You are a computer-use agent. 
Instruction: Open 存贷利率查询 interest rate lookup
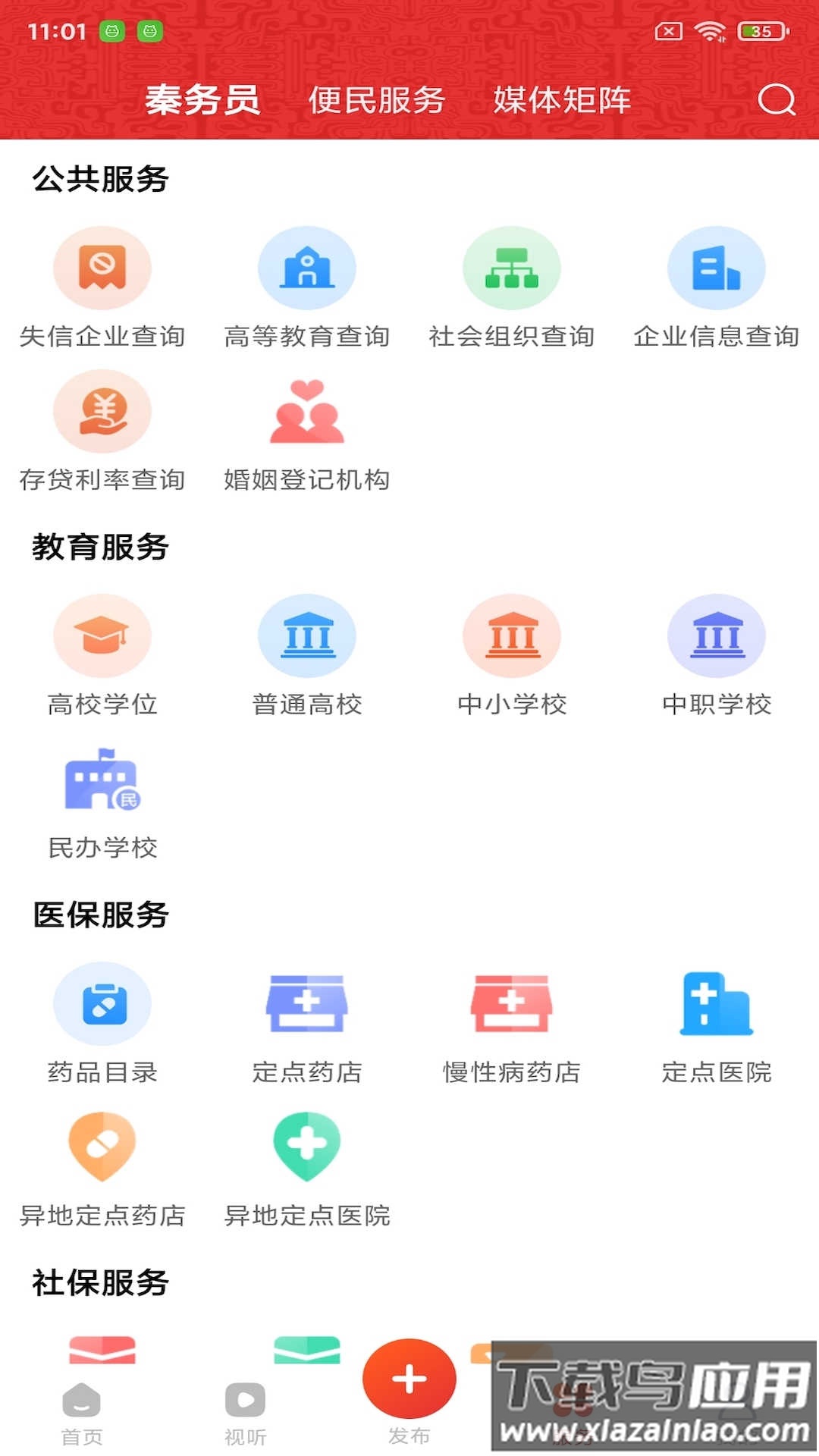coord(102,412)
